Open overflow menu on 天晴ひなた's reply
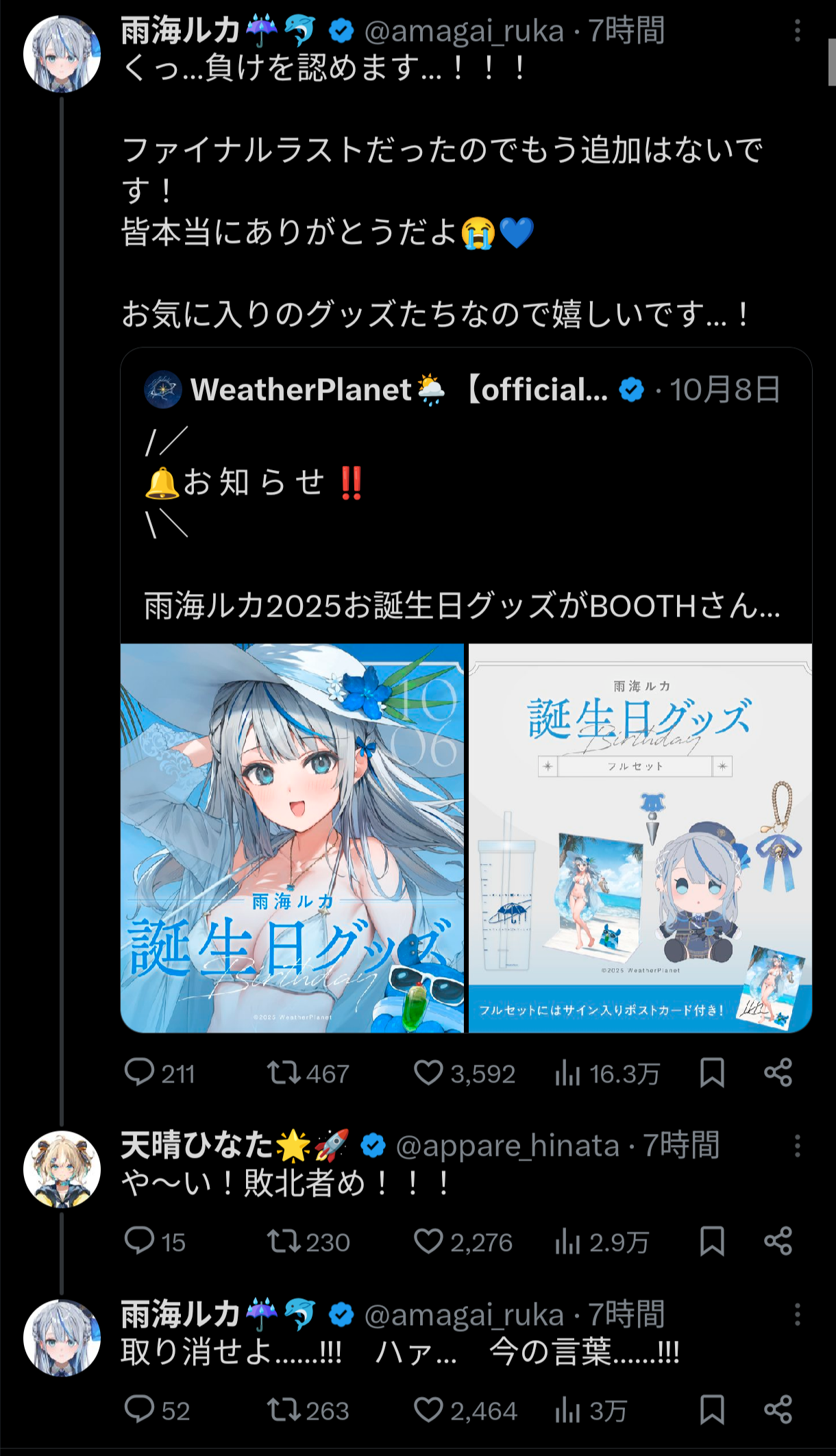Image resolution: width=836 pixels, height=1456 pixels. pyautogui.click(x=797, y=1146)
